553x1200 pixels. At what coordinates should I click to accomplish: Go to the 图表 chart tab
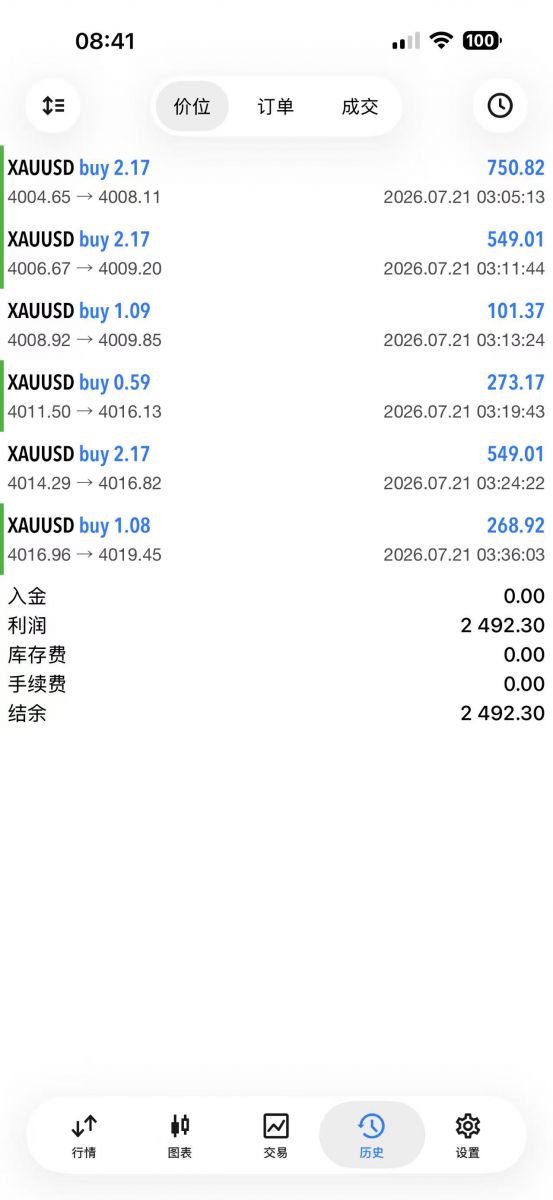(180, 1136)
